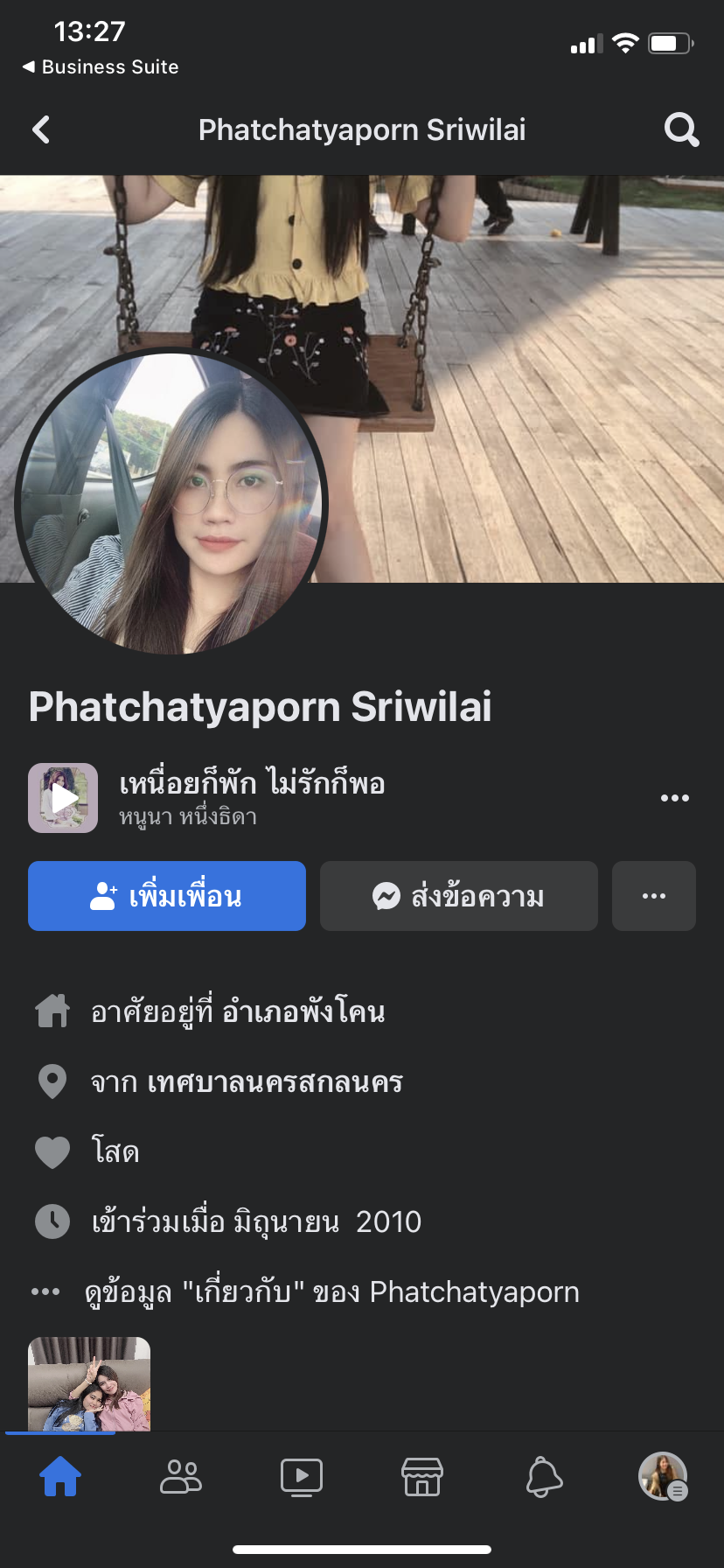Image resolution: width=724 pixels, height=1568 pixels.
Task: Switch to the Home feed tab
Action: (60, 1477)
